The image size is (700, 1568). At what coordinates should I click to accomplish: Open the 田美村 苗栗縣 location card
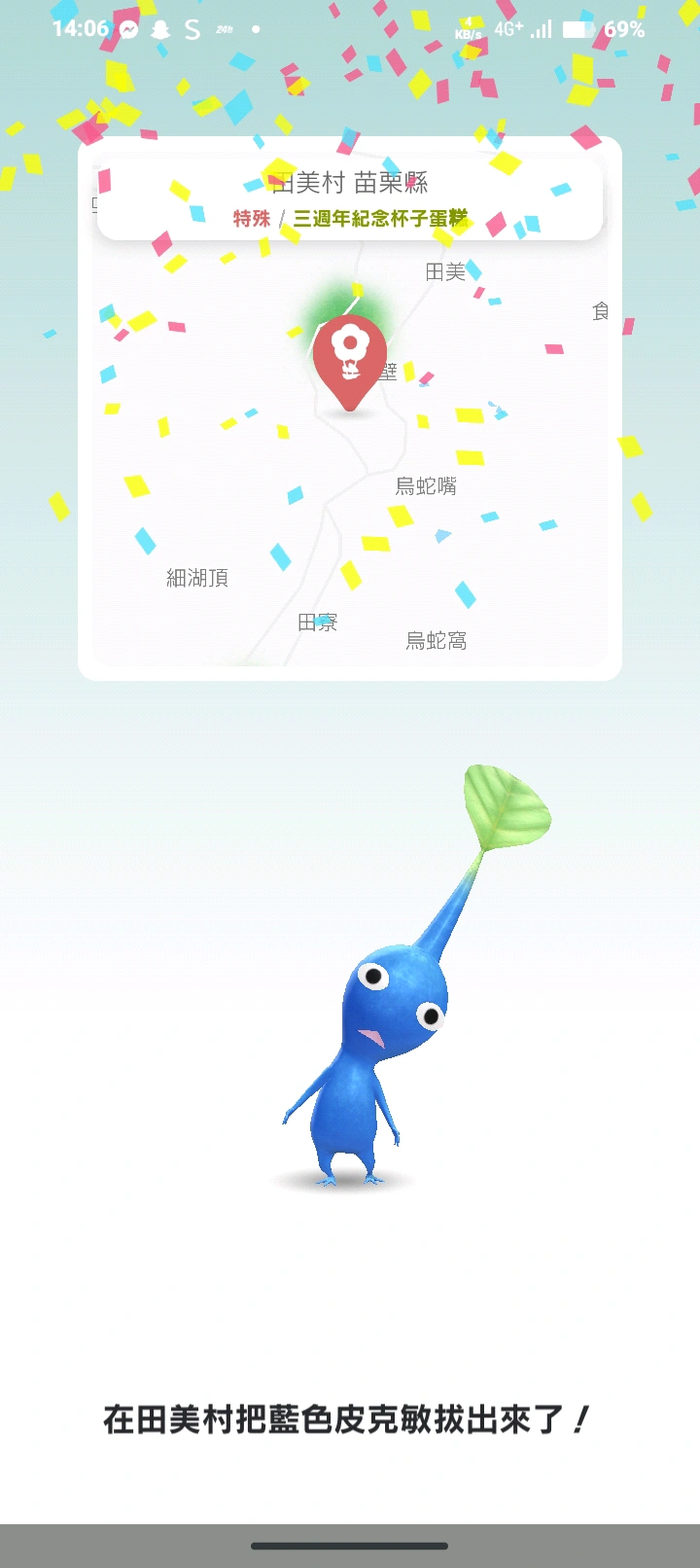pos(350,199)
